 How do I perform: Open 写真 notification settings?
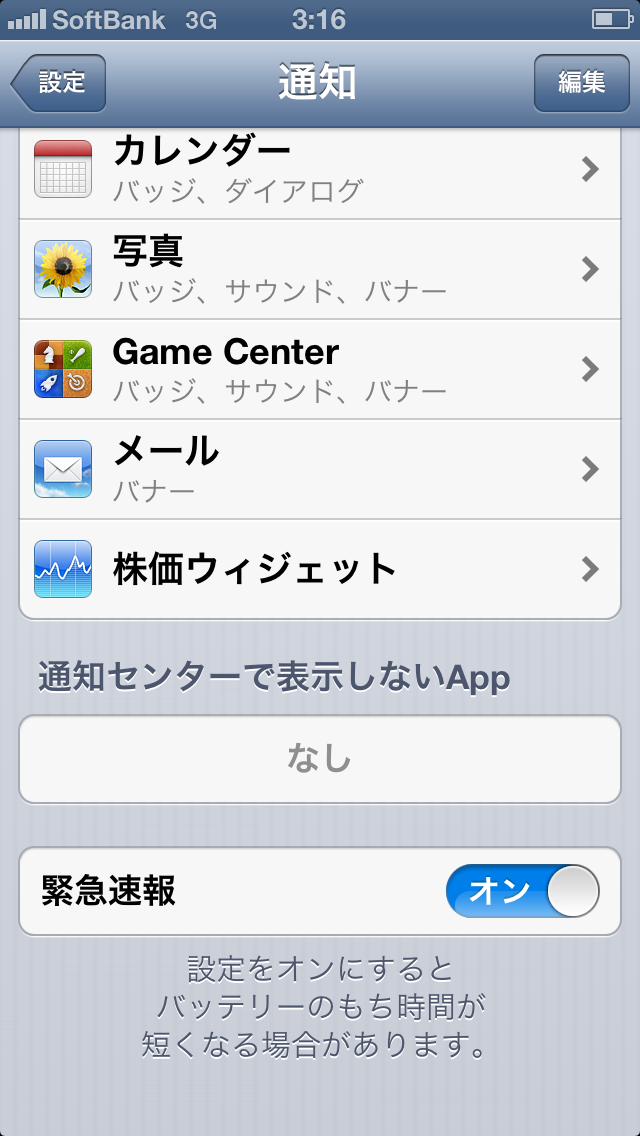[320, 269]
